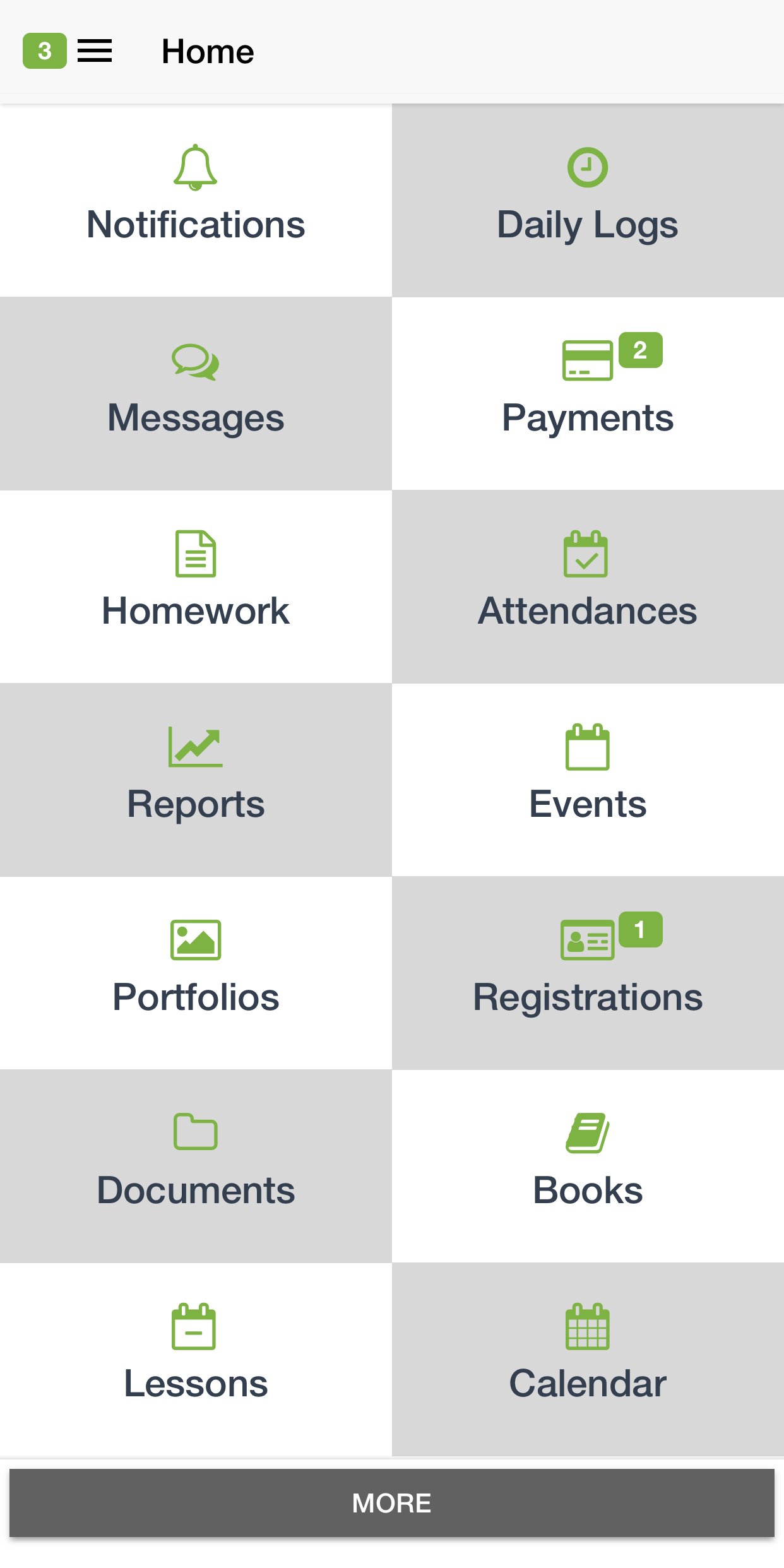Open the Homework tile

pos(196,586)
